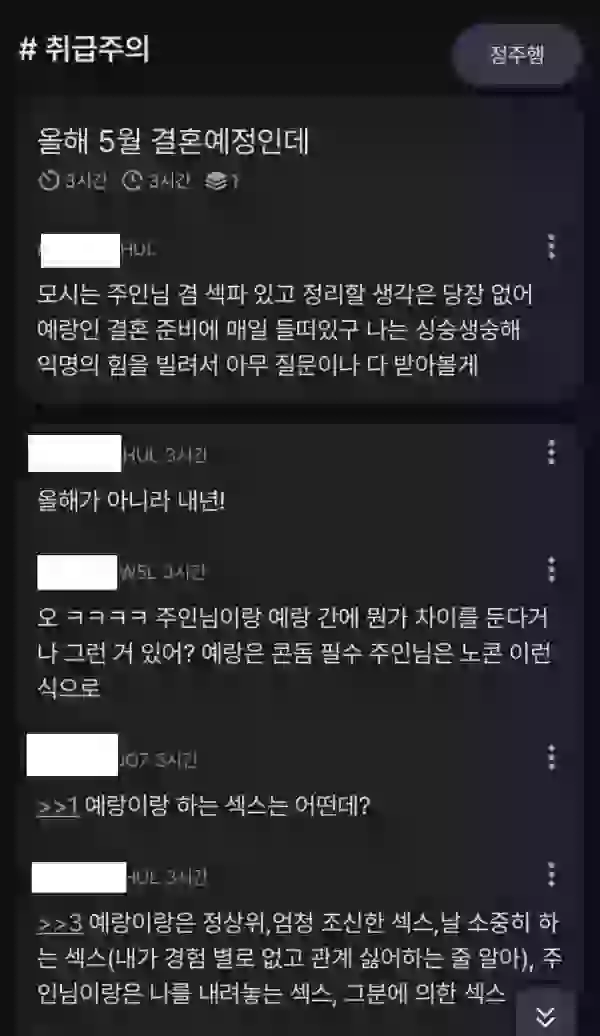Open options menu for the >>1 reply
Screen dimensions: 600x1036
click(x=551, y=757)
